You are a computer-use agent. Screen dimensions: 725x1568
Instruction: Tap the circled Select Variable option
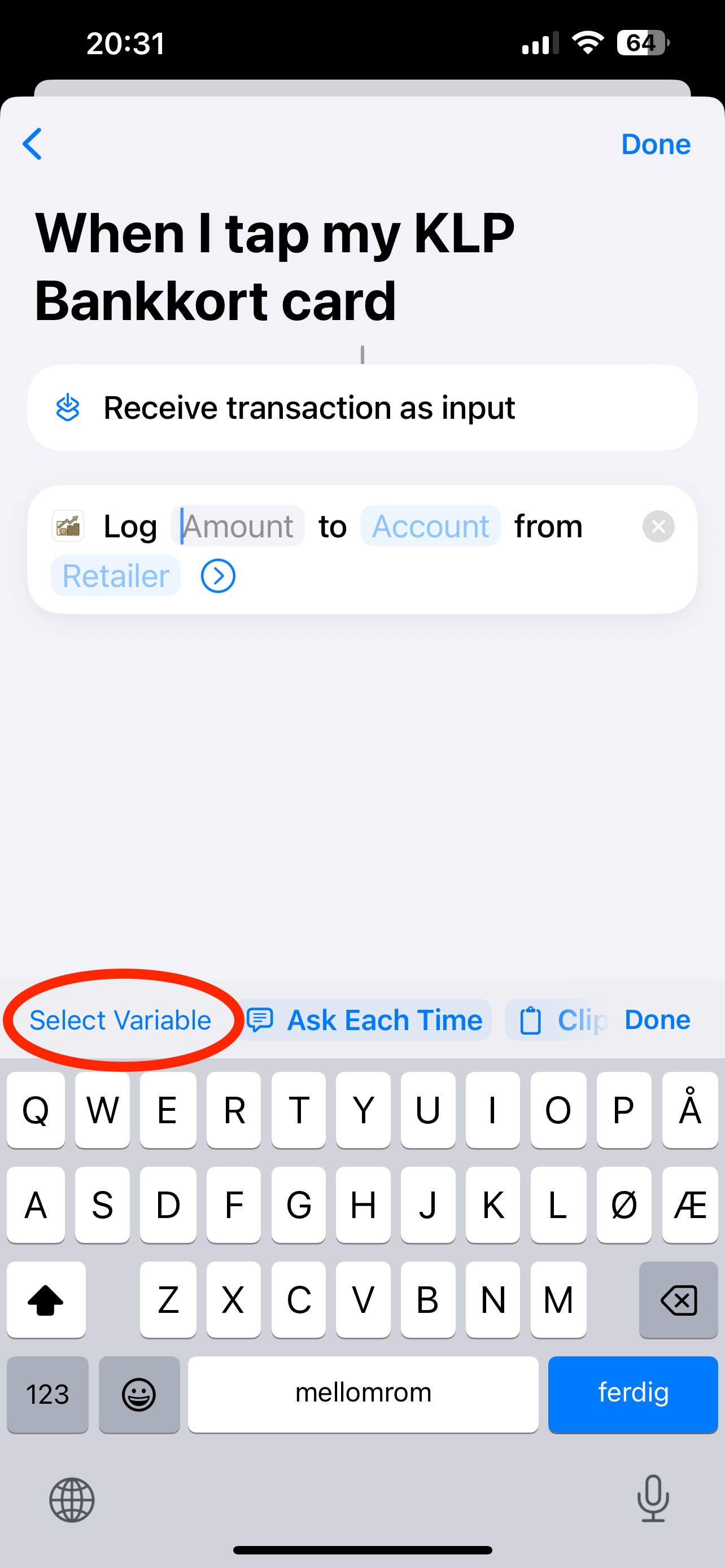click(x=119, y=1019)
